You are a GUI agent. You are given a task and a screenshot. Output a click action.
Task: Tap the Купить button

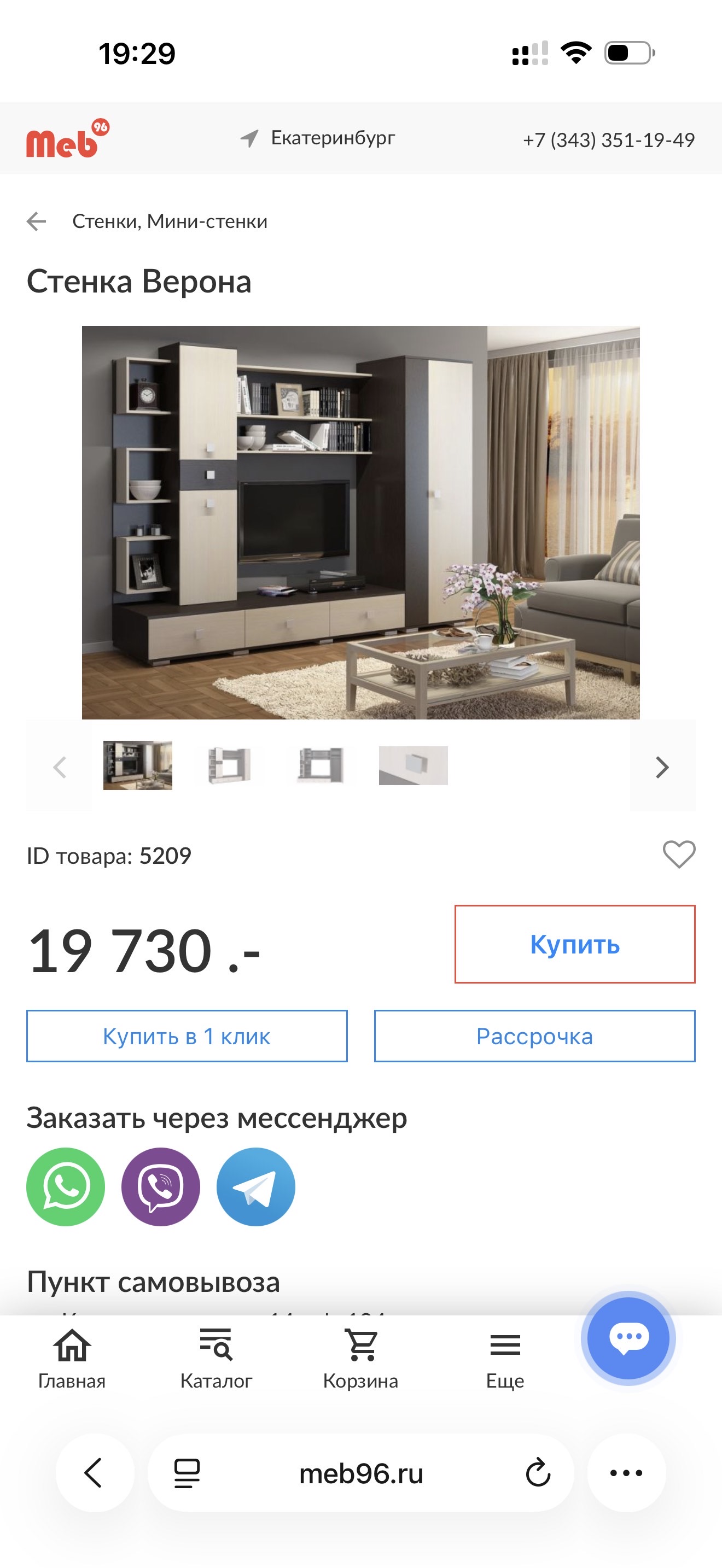(x=574, y=944)
